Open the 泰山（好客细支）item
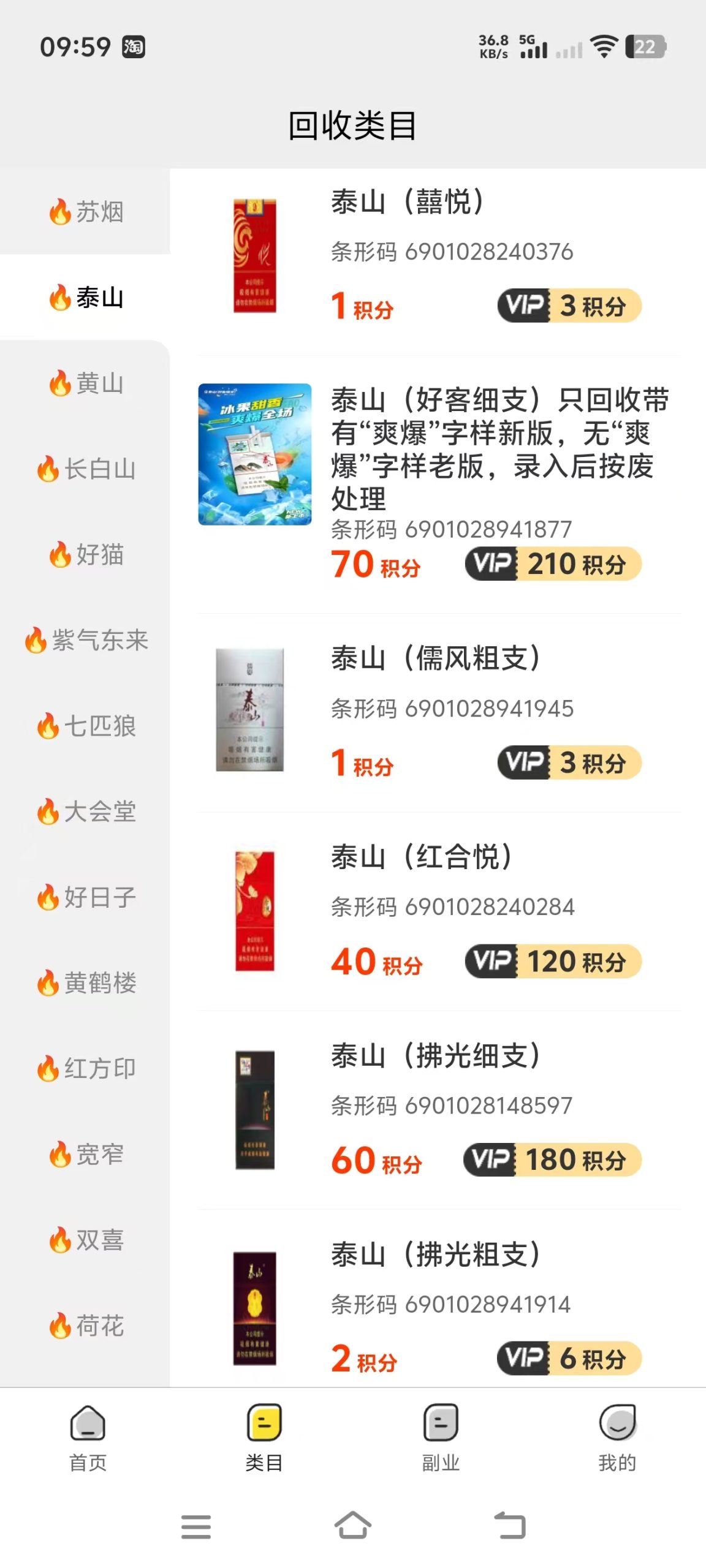 (x=438, y=478)
